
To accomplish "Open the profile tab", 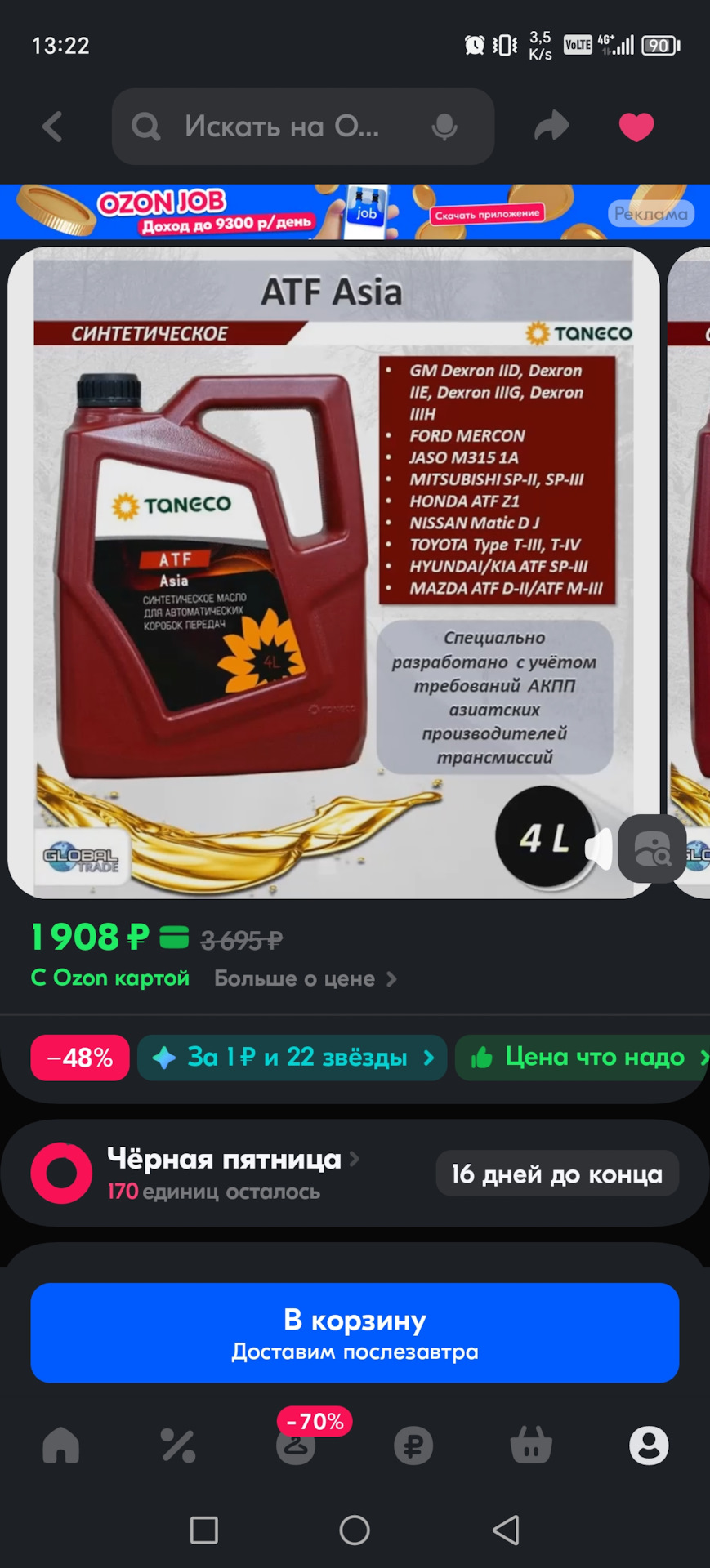I will [649, 1445].
